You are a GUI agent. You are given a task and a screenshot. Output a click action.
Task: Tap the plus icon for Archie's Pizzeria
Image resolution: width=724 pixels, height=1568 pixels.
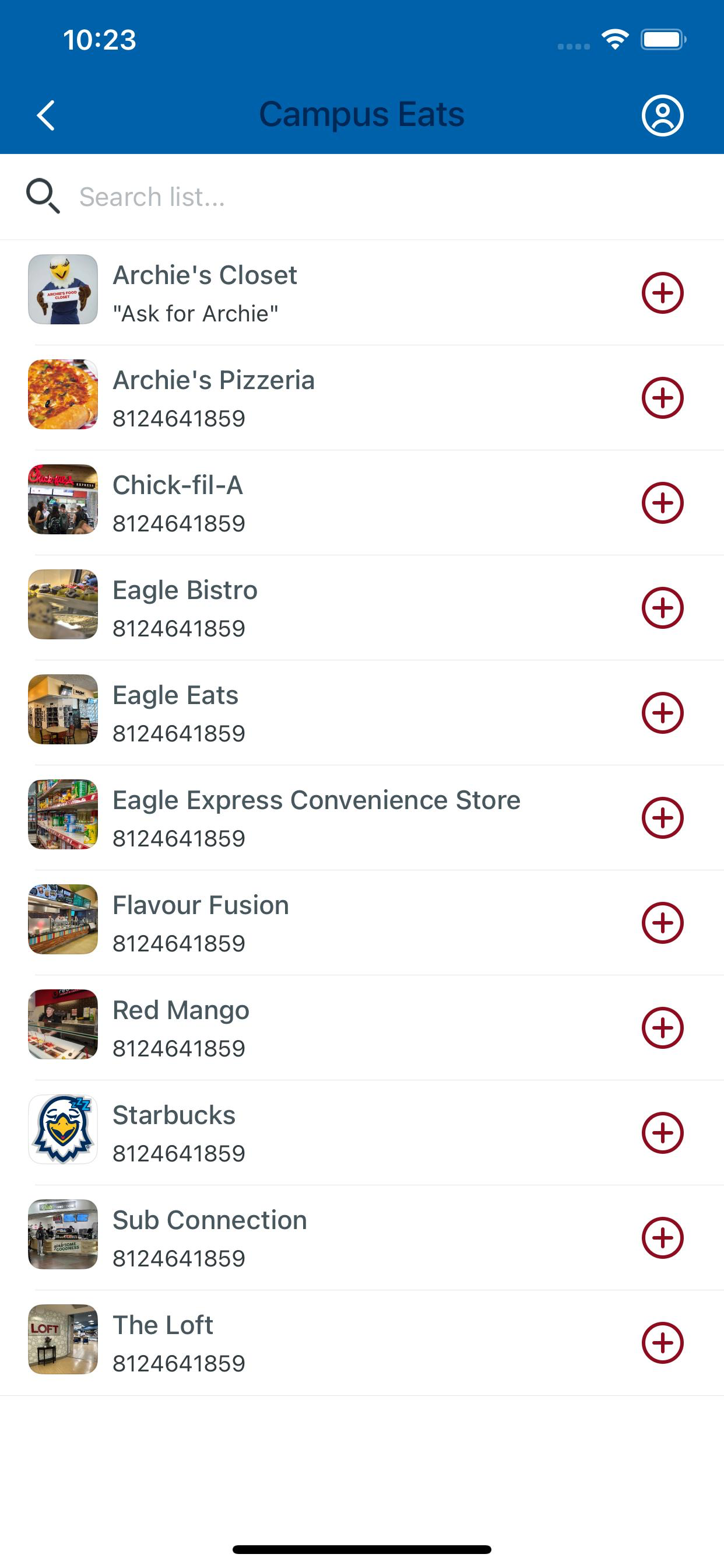pyautogui.click(x=663, y=398)
